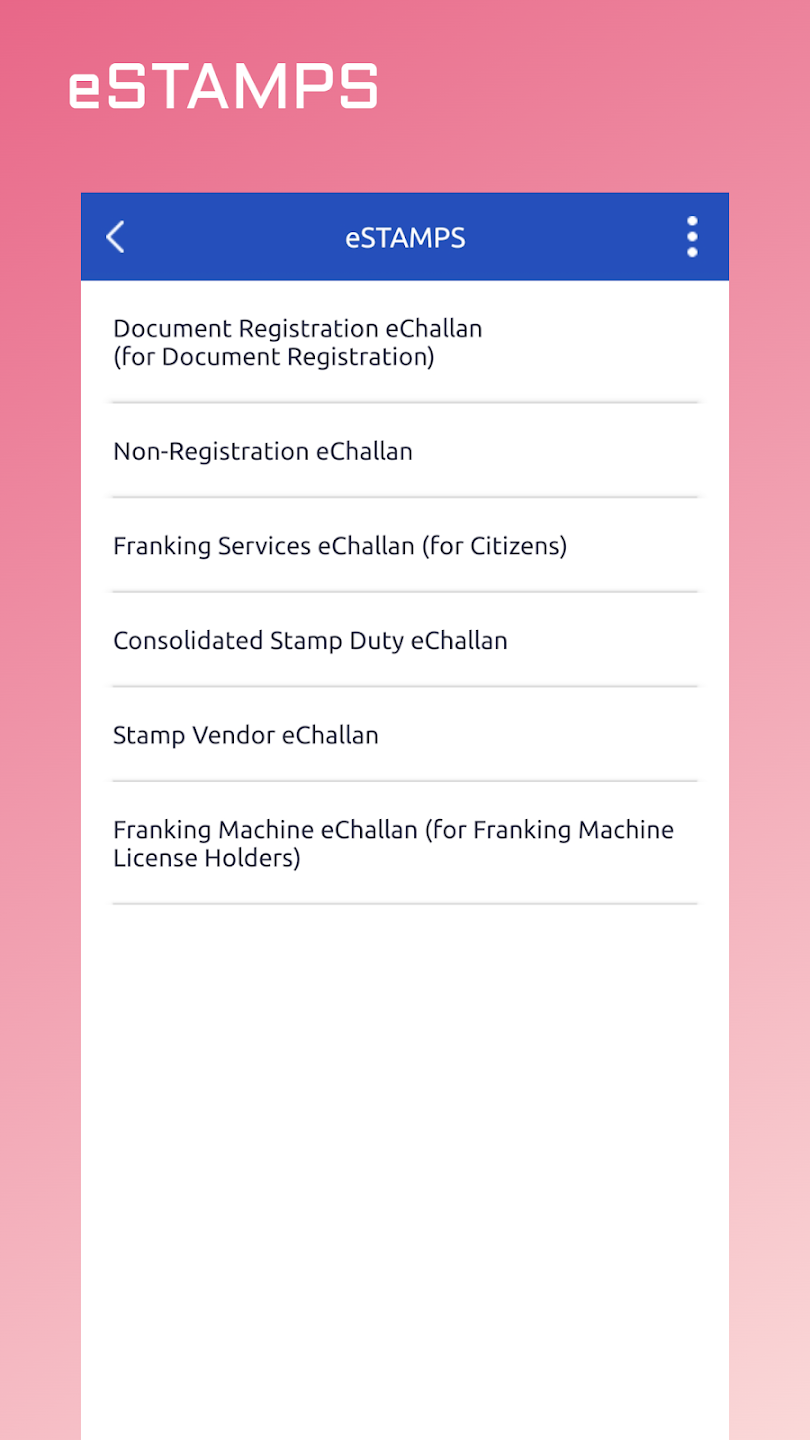Open Document Registration eChallan
This screenshot has width=810, height=1440.
point(298,342)
